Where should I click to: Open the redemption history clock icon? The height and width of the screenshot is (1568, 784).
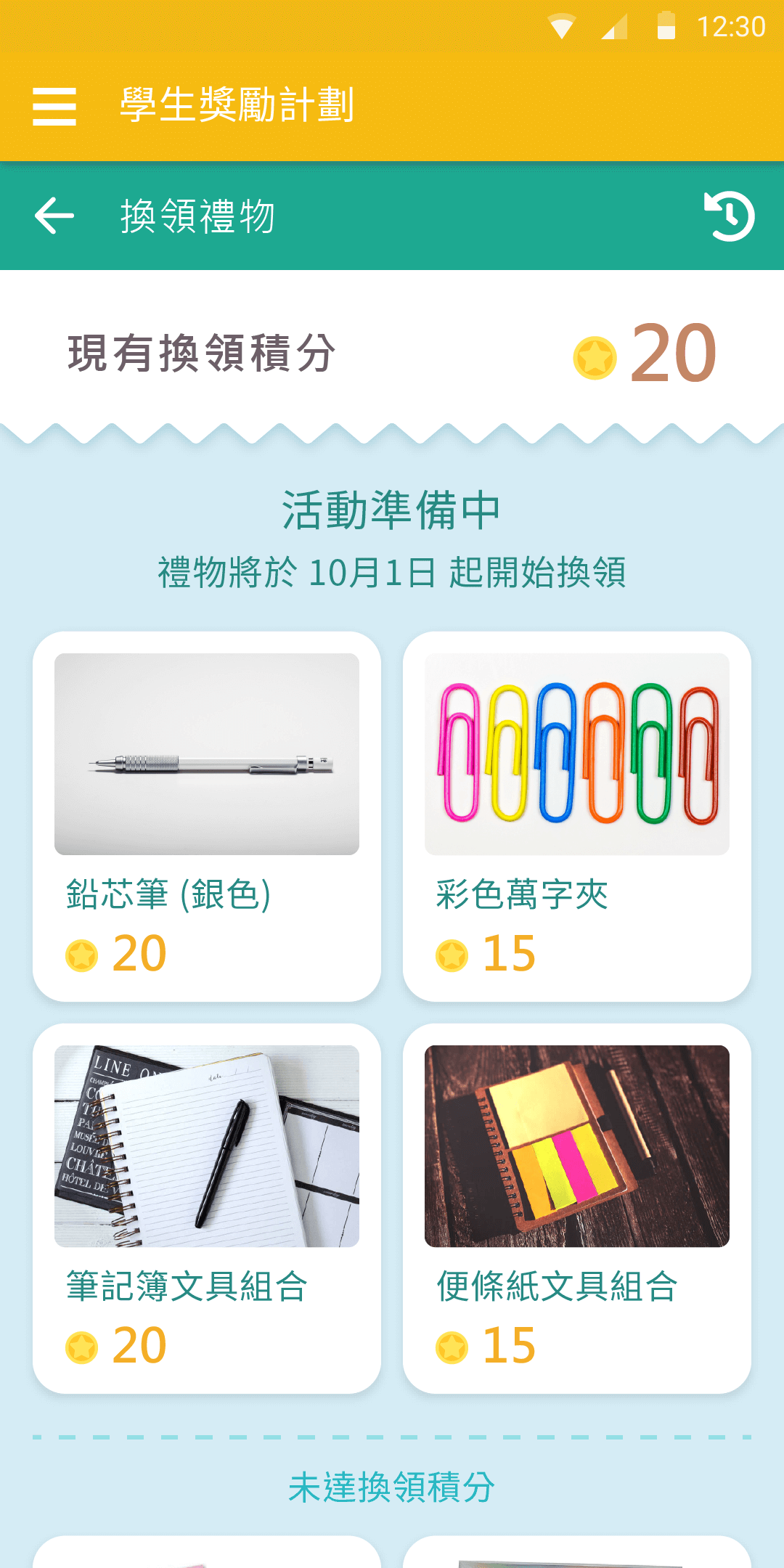coord(730,216)
